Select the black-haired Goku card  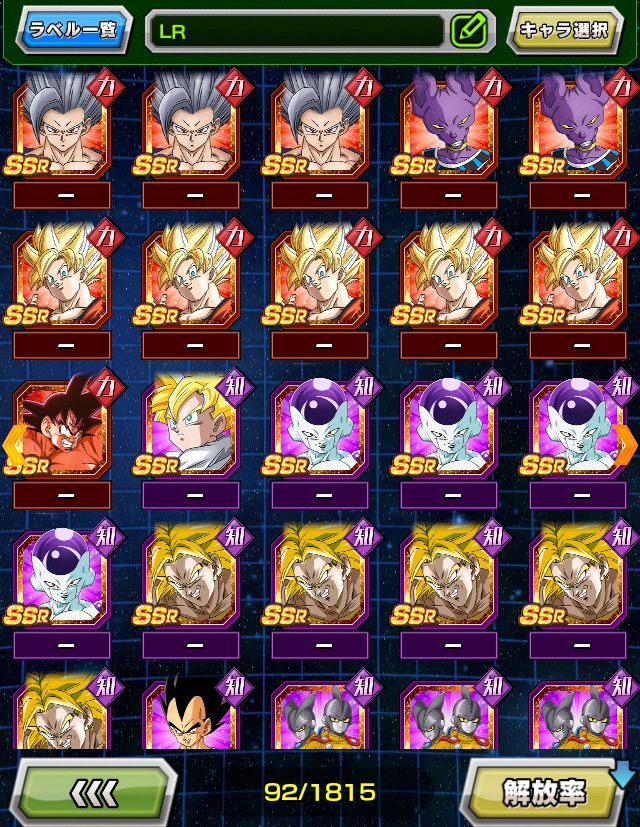click(61, 425)
